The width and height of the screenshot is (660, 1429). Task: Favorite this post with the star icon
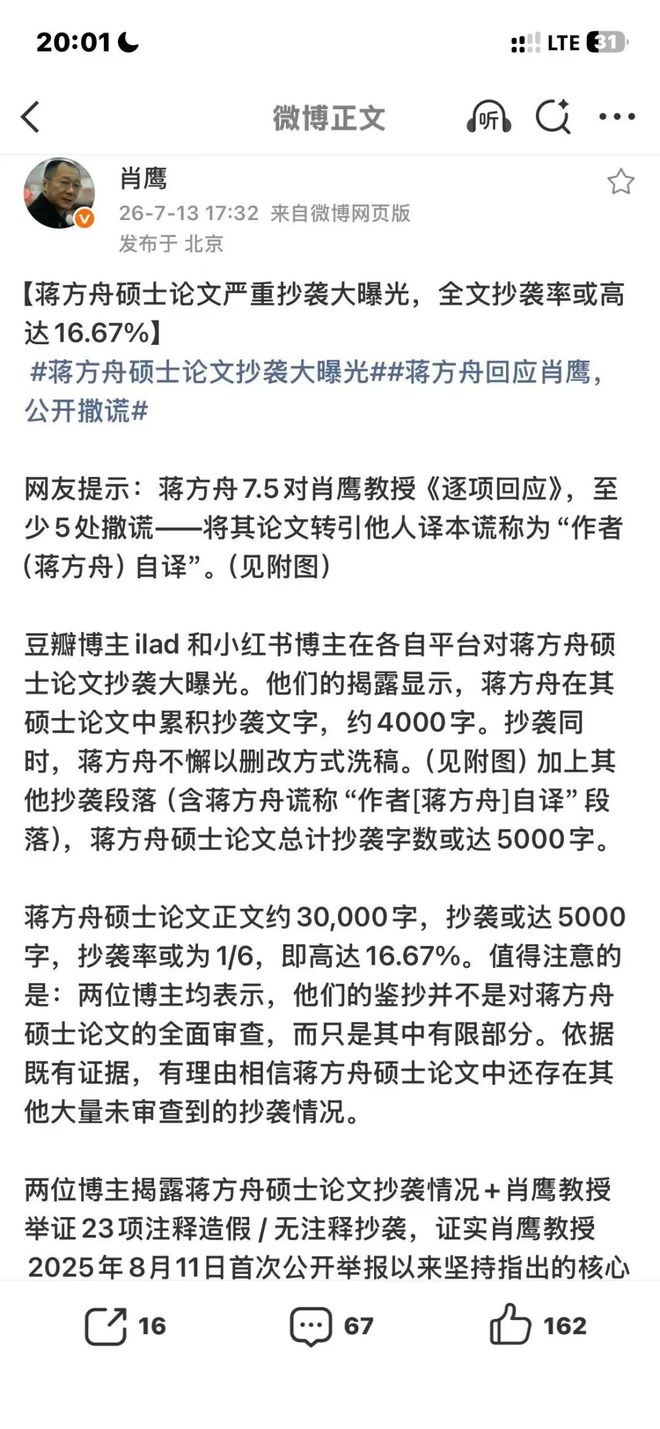(621, 181)
